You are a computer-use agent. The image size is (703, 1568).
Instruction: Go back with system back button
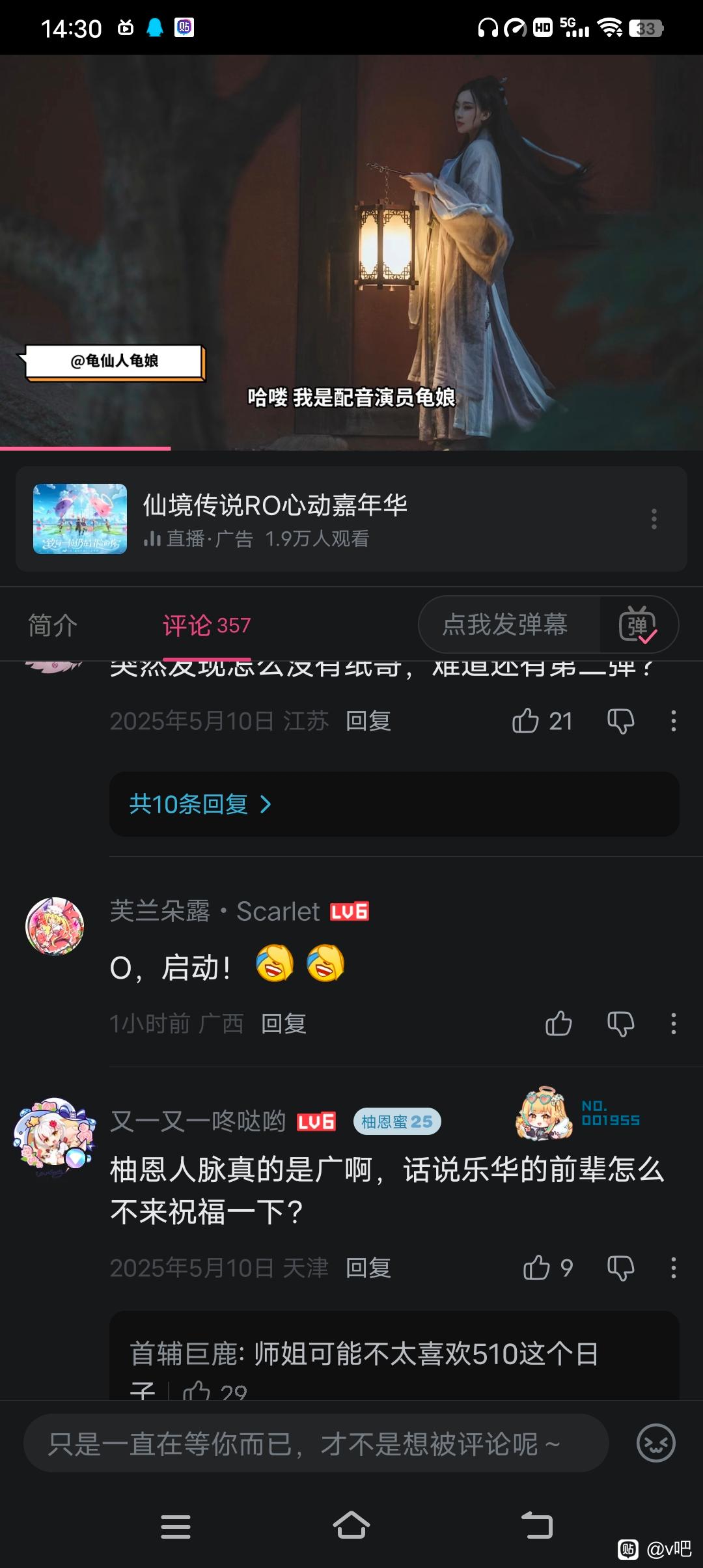click(537, 1526)
